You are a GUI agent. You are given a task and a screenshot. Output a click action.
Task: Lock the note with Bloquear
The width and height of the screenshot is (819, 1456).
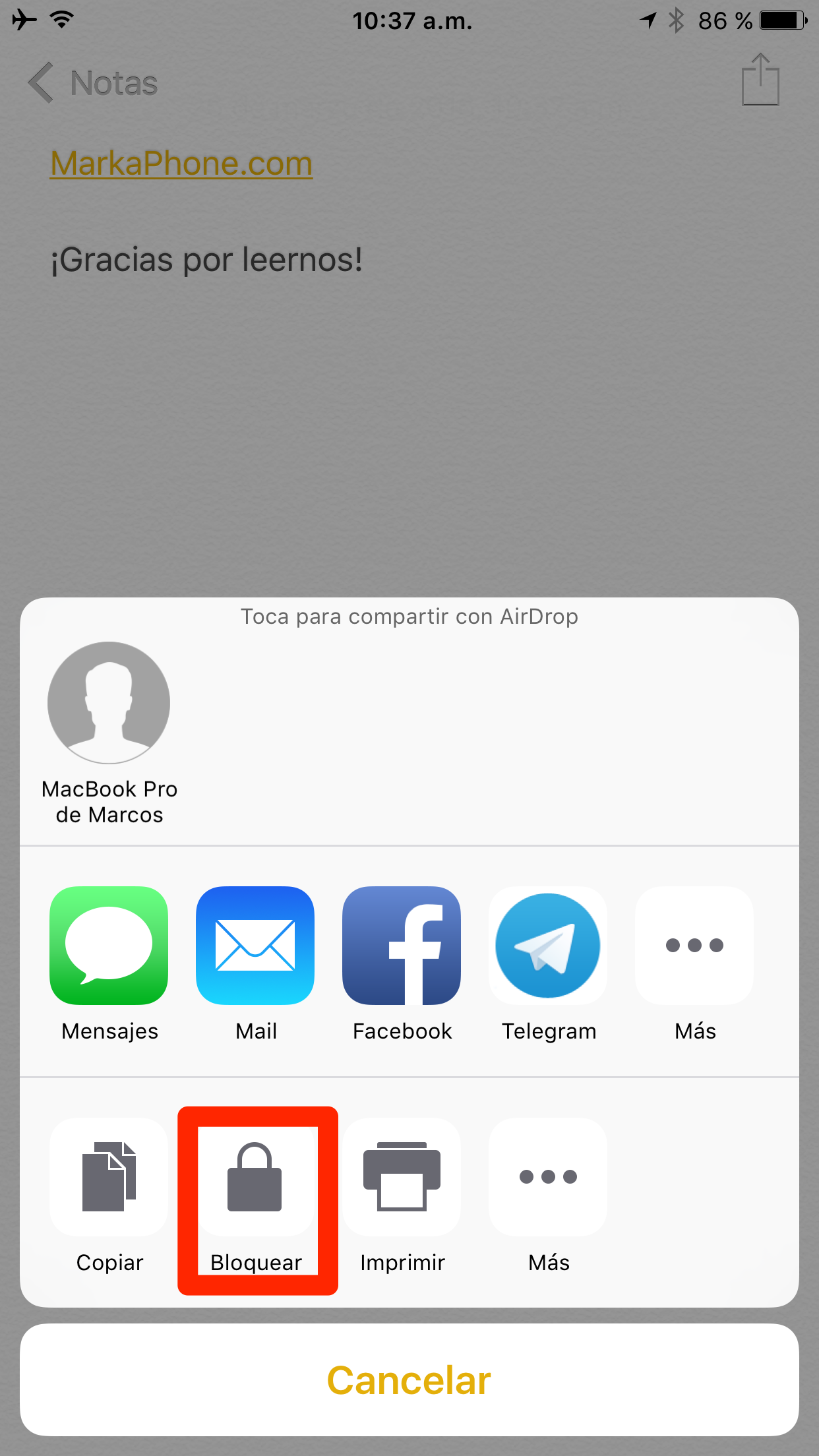coord(255,1177)
